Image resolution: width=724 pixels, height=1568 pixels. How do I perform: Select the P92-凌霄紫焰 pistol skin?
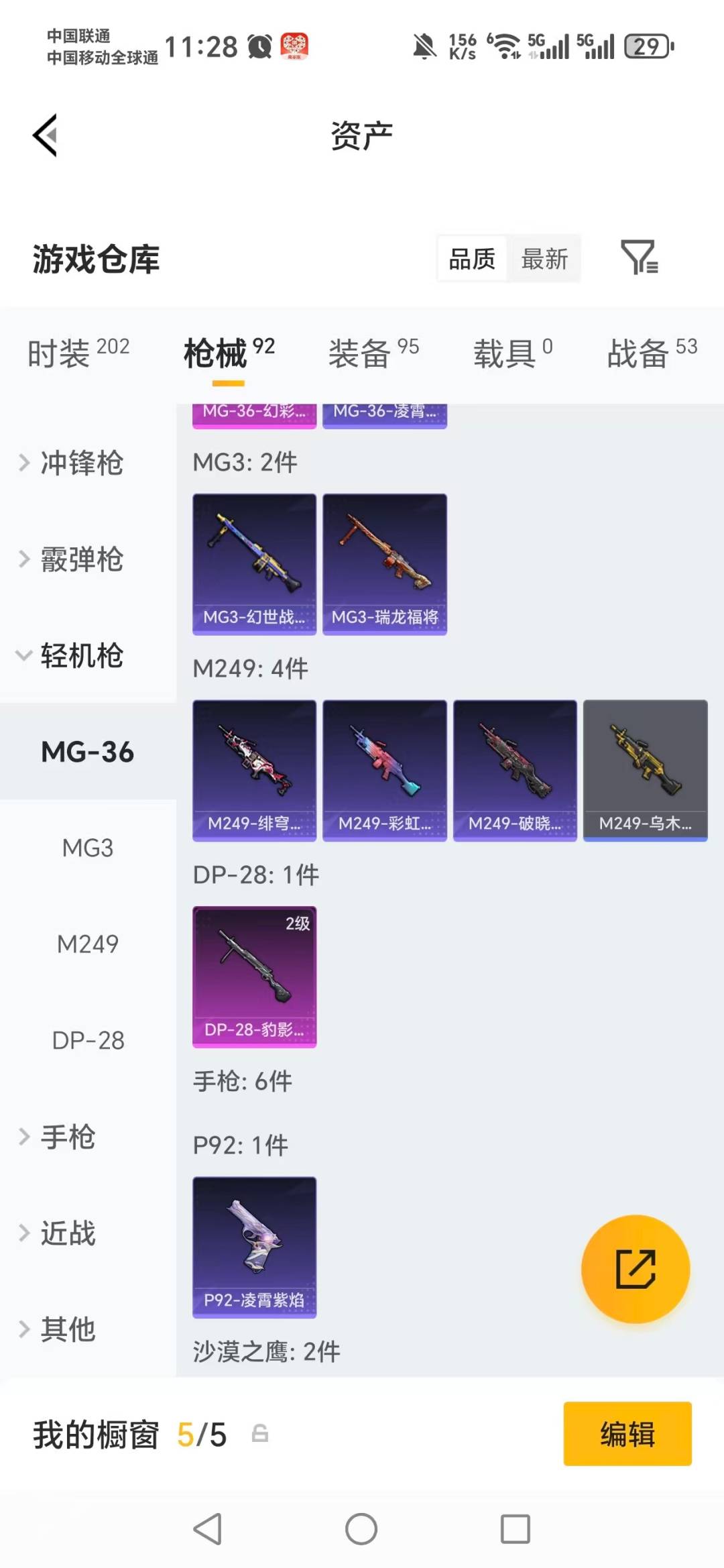[x=255, y=1247]
